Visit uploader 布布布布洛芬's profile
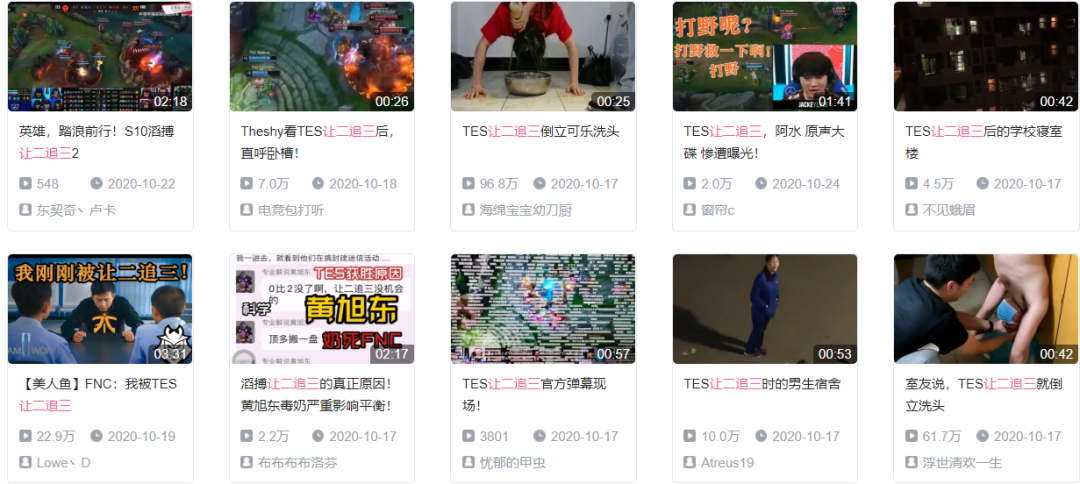This screenshot has width=1080, height=484. pos(298,462)
